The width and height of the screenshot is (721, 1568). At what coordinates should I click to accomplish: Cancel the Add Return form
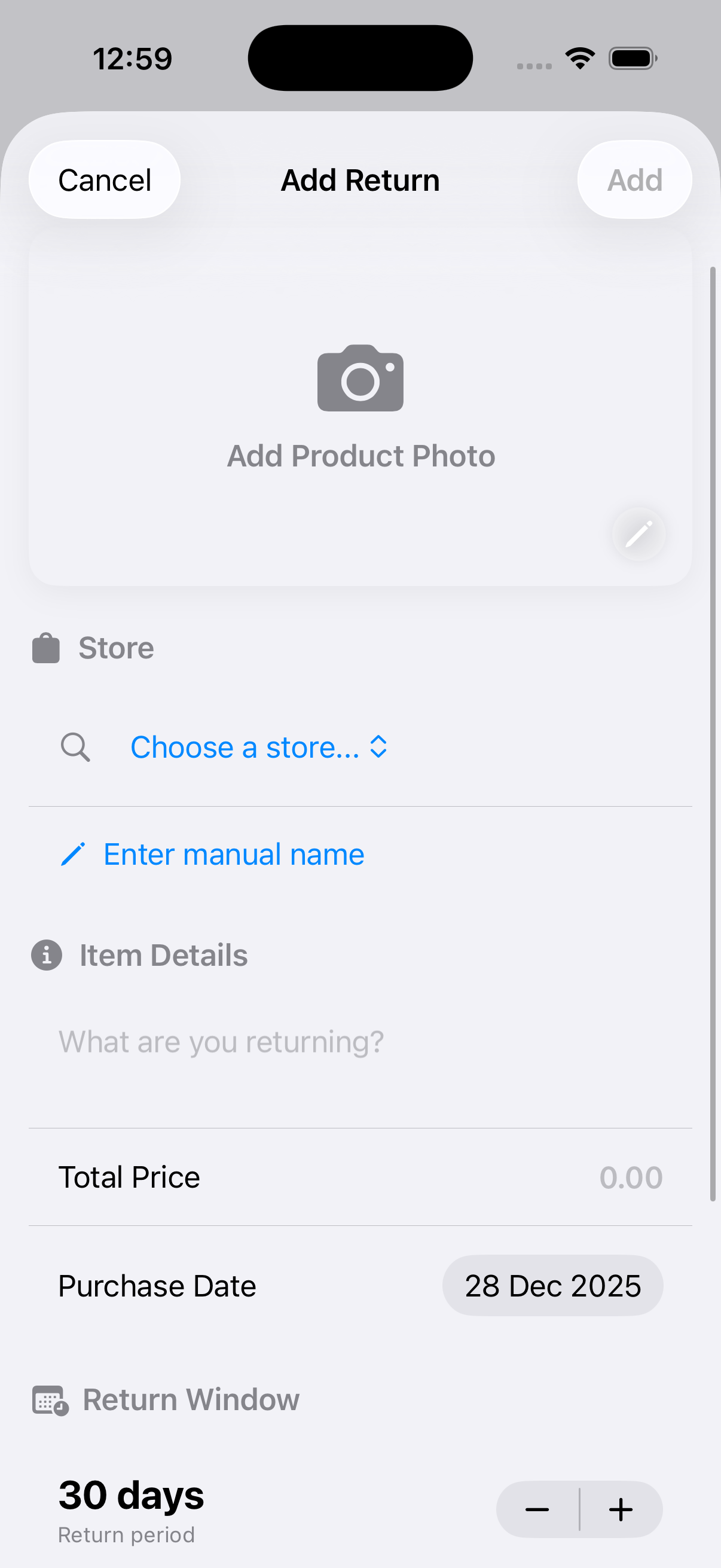click(104, 179)
